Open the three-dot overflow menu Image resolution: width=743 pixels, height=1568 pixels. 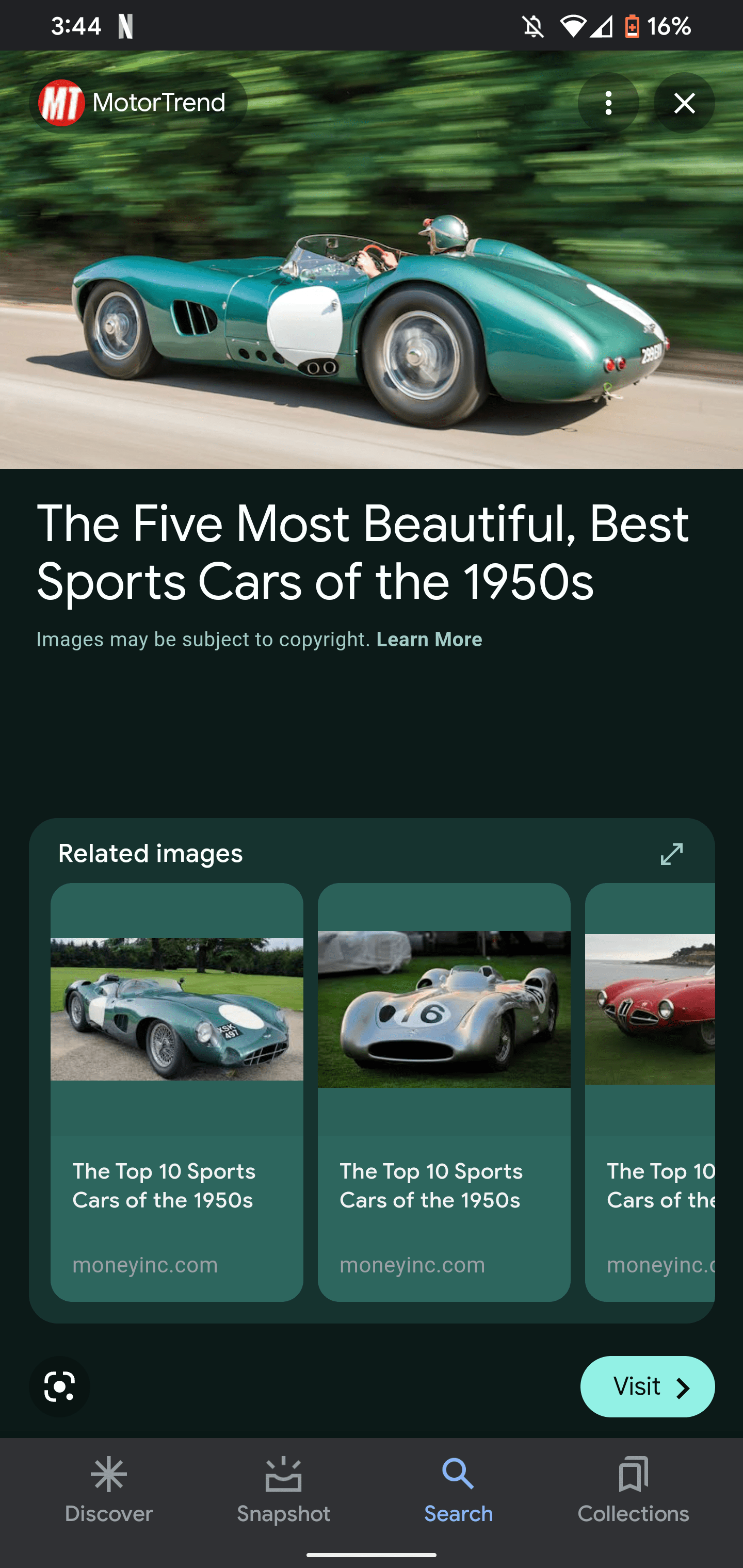[x=608, y=103]
